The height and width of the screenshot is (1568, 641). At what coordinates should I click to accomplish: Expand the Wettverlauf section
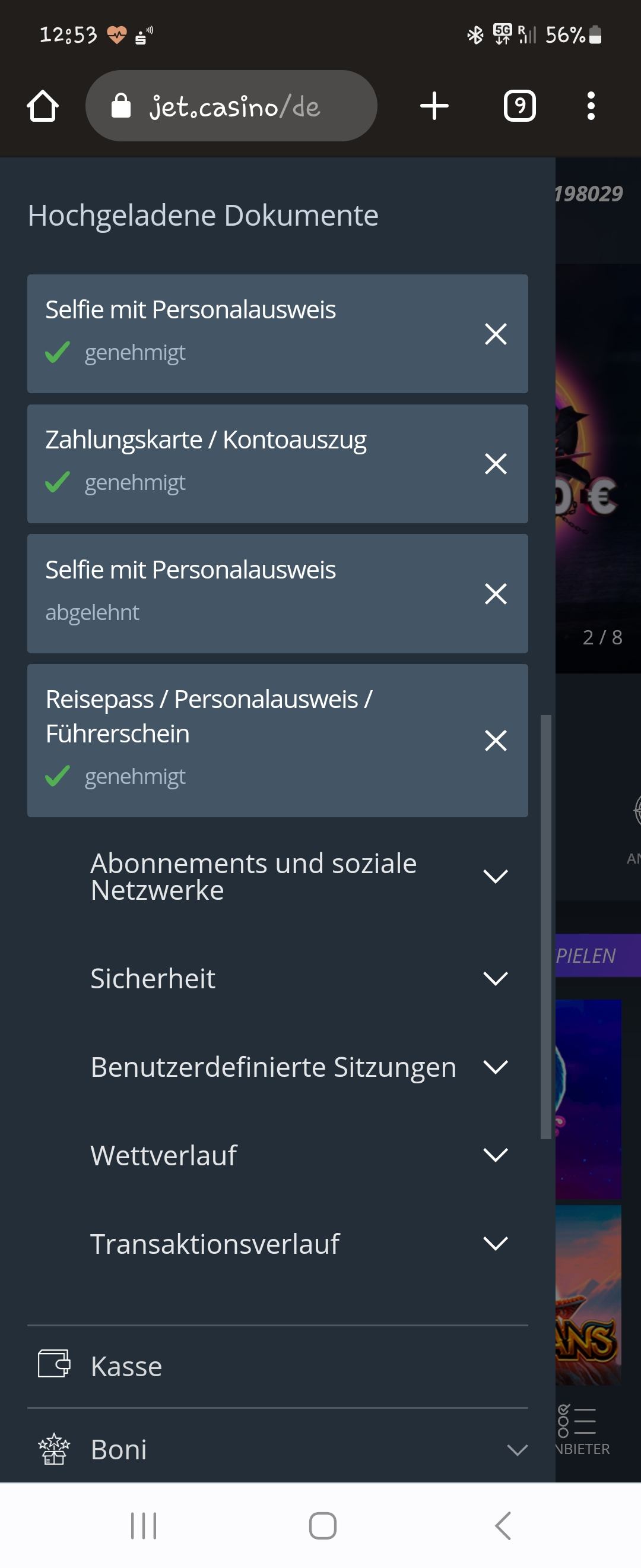tap(495, 1155)
